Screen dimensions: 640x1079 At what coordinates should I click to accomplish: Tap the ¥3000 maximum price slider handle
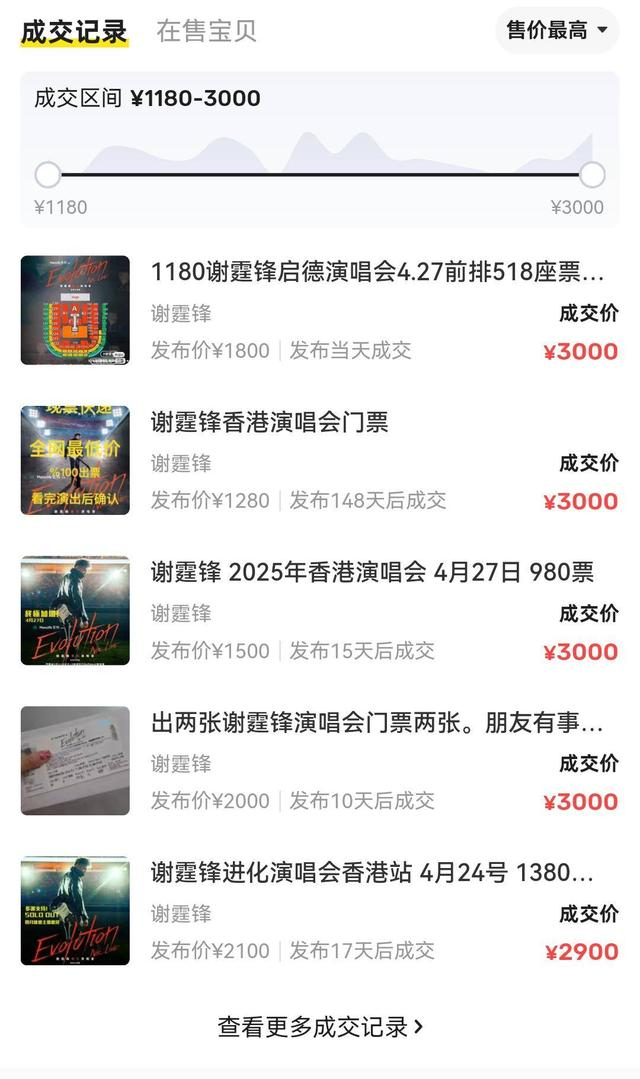(592, 175)
